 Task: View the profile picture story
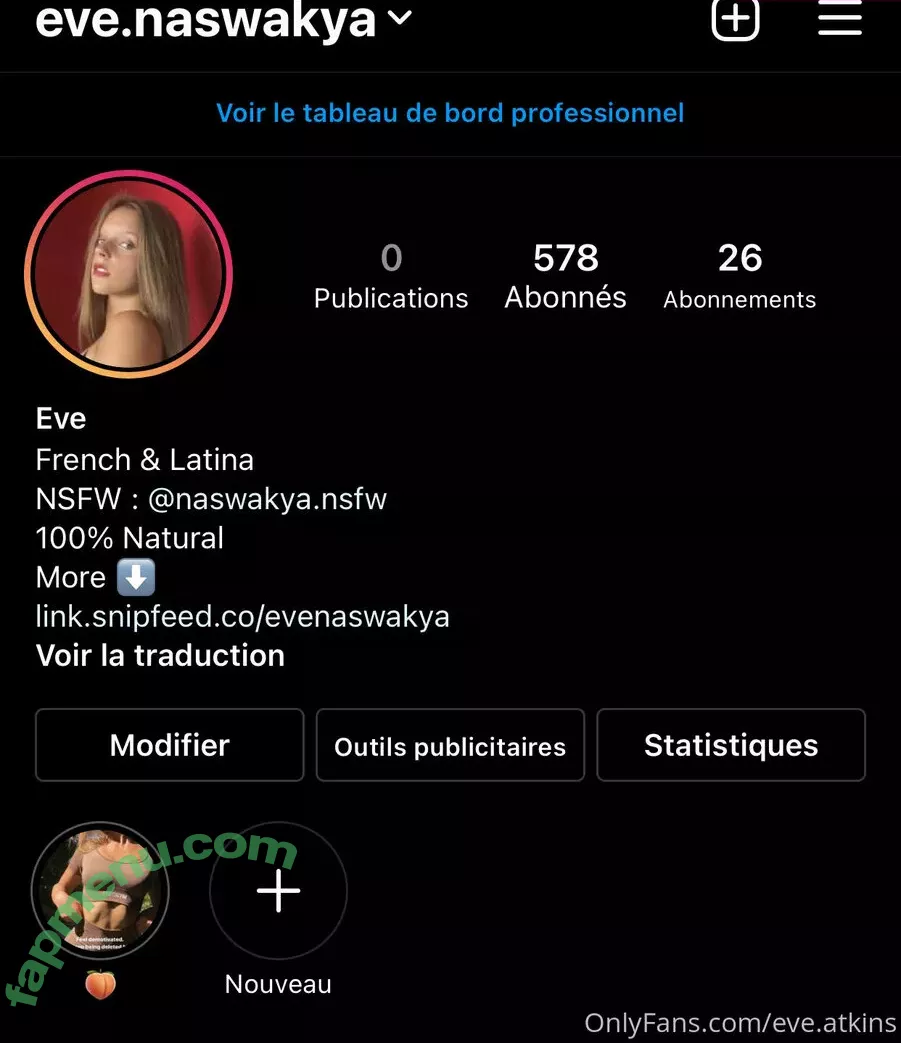pos(128,274)
